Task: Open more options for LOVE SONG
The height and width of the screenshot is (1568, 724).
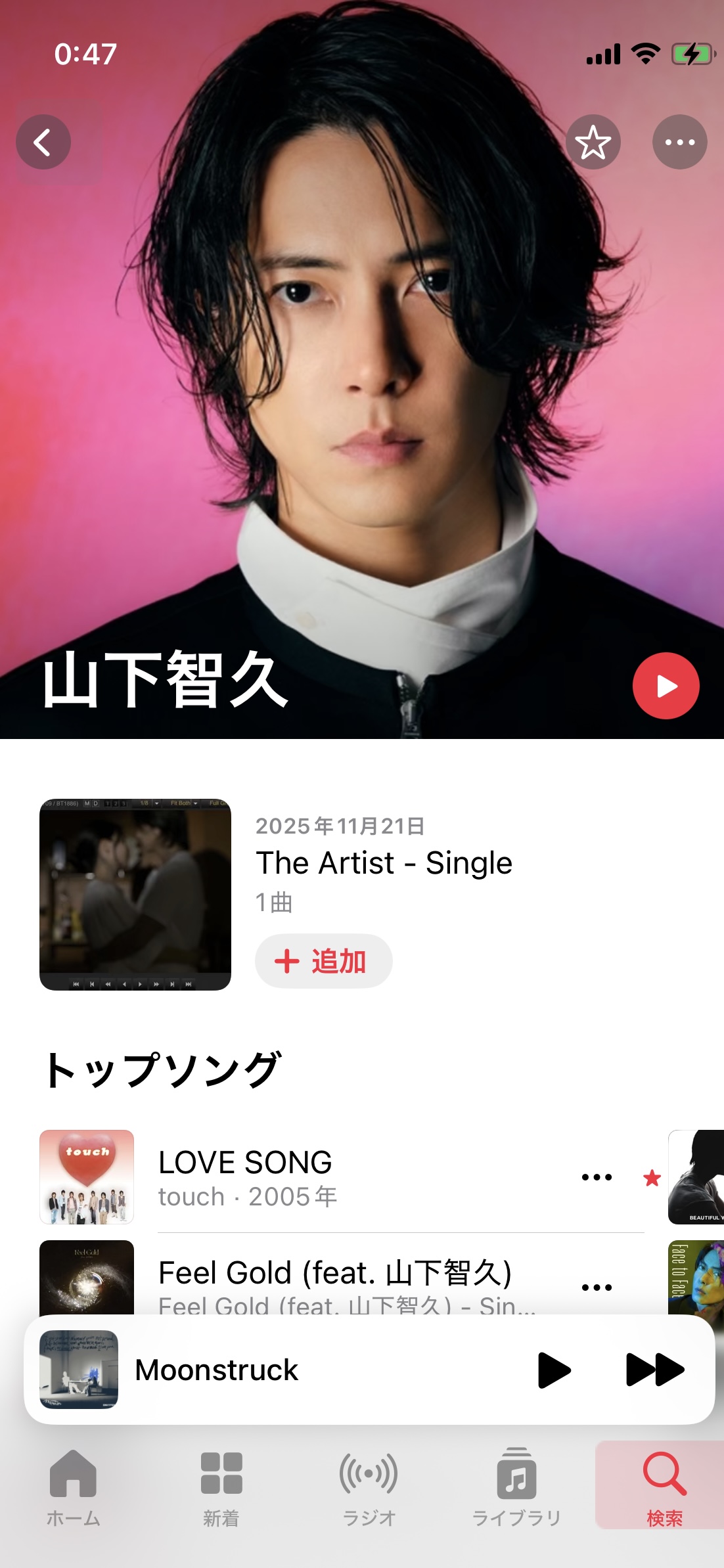Action: click(597, 1177)
